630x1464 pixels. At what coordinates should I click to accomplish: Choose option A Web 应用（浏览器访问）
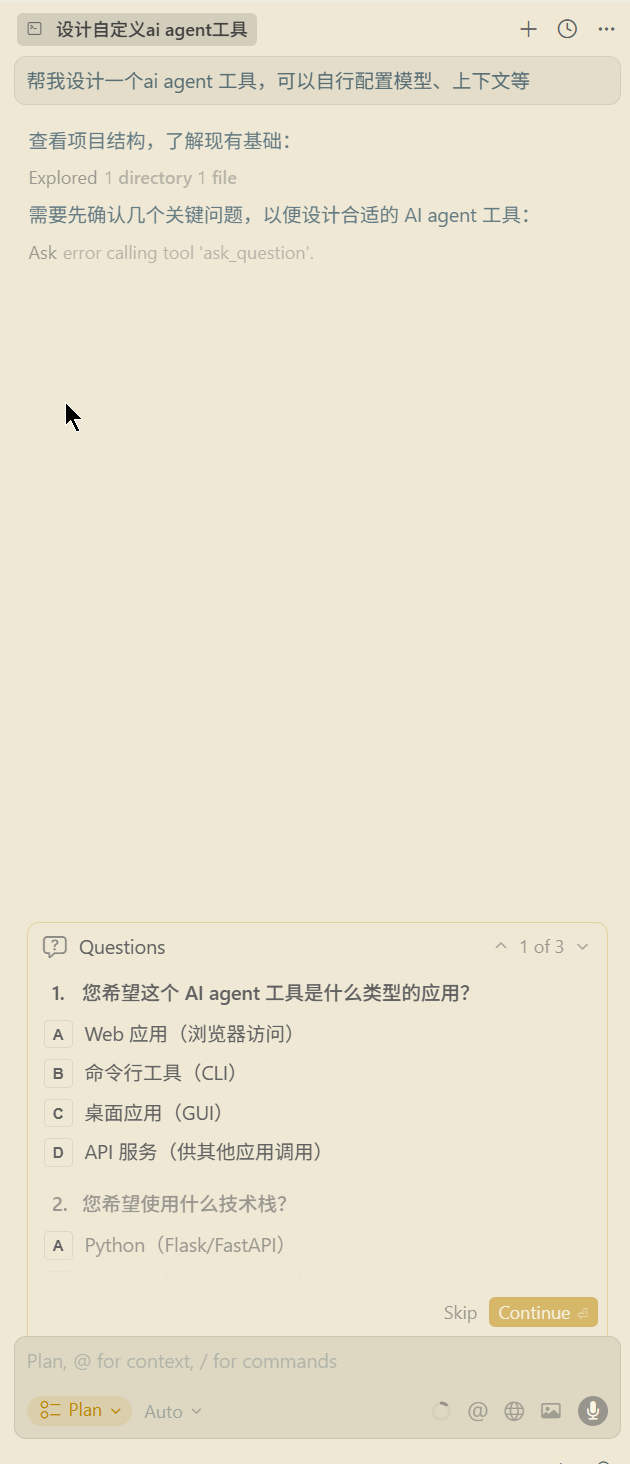189,1034
